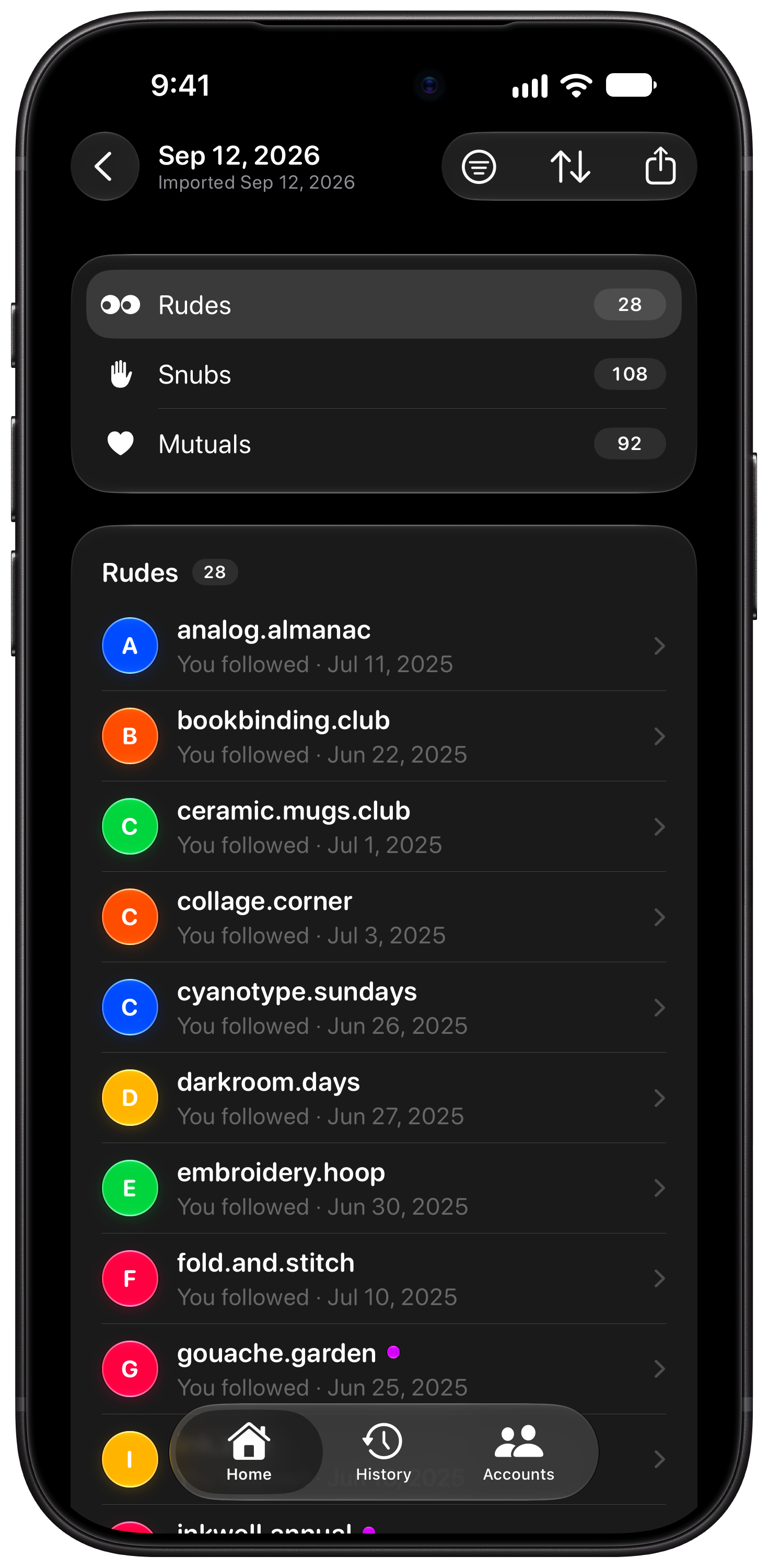The image size is (768, 1568).
Task: View ceramic.mugs.club account
Action: [x=383, y=827]
